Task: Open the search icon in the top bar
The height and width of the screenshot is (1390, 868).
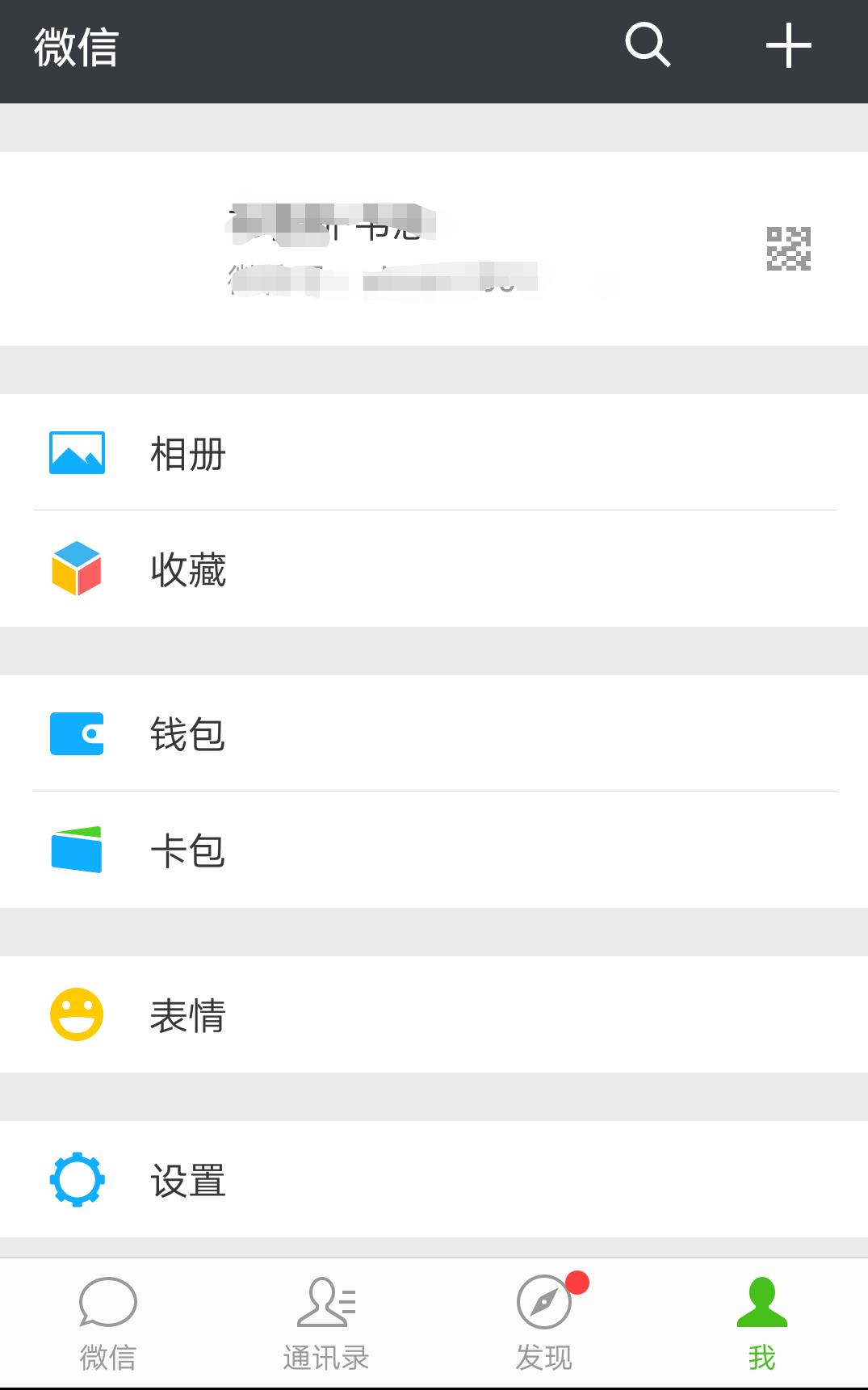Action: (x=648, y=46)
